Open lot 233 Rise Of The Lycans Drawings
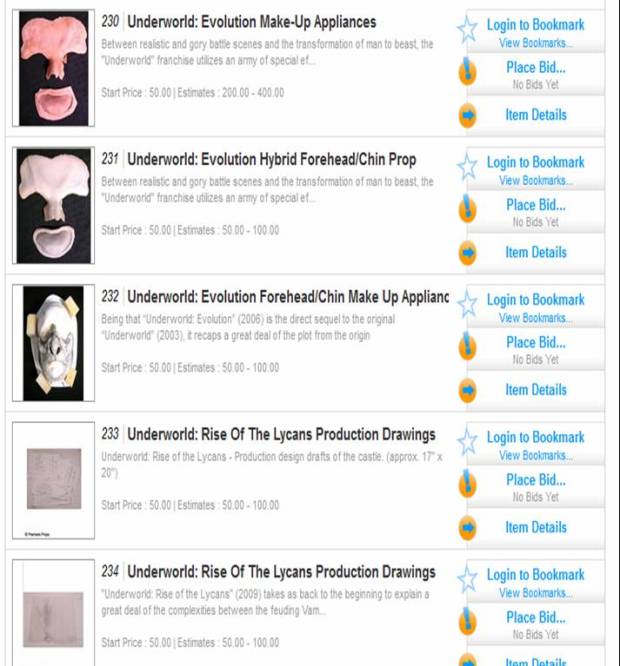 (281, 435)
